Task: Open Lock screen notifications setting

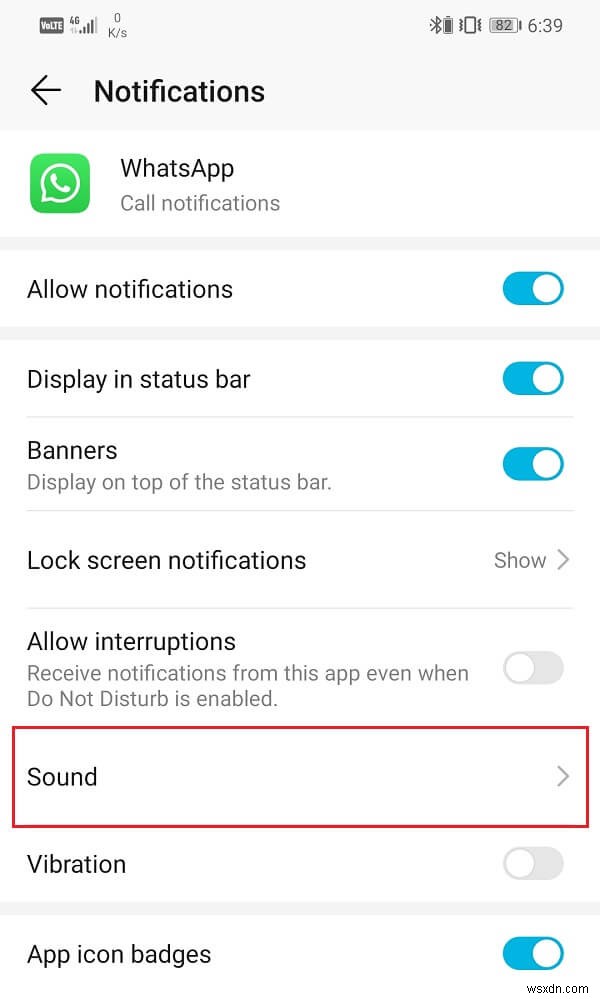Action: (300, 560)
